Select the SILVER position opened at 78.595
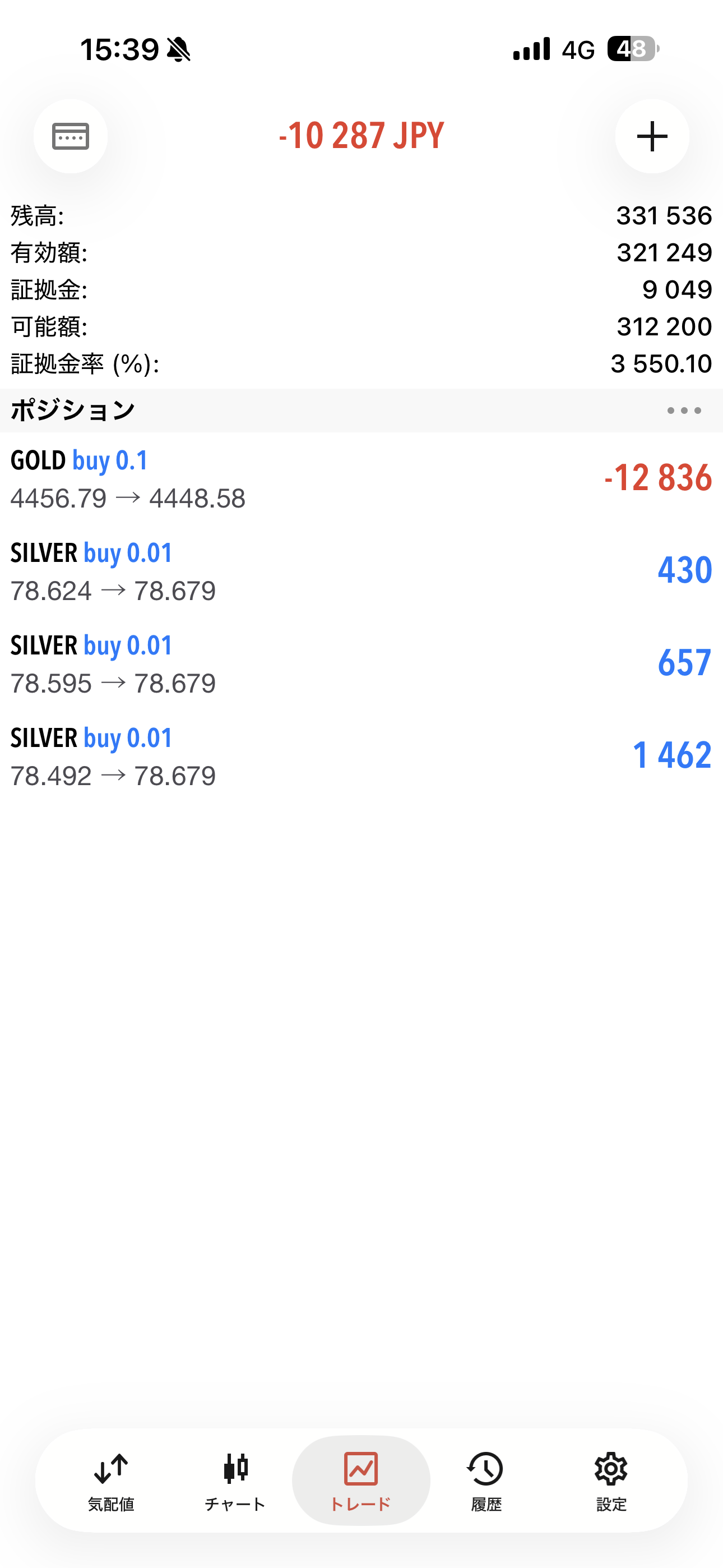 pyautogui.click(x=361, y=664)
